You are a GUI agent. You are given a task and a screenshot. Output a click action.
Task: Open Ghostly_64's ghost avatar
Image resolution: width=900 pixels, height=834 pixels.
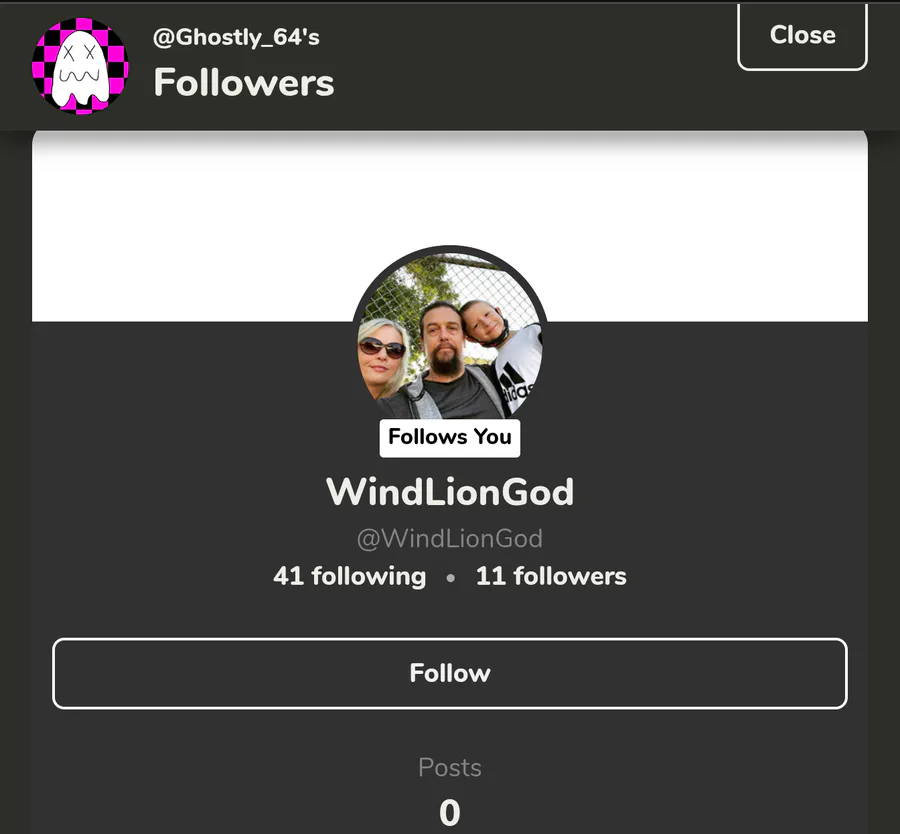tap(81, 66)
